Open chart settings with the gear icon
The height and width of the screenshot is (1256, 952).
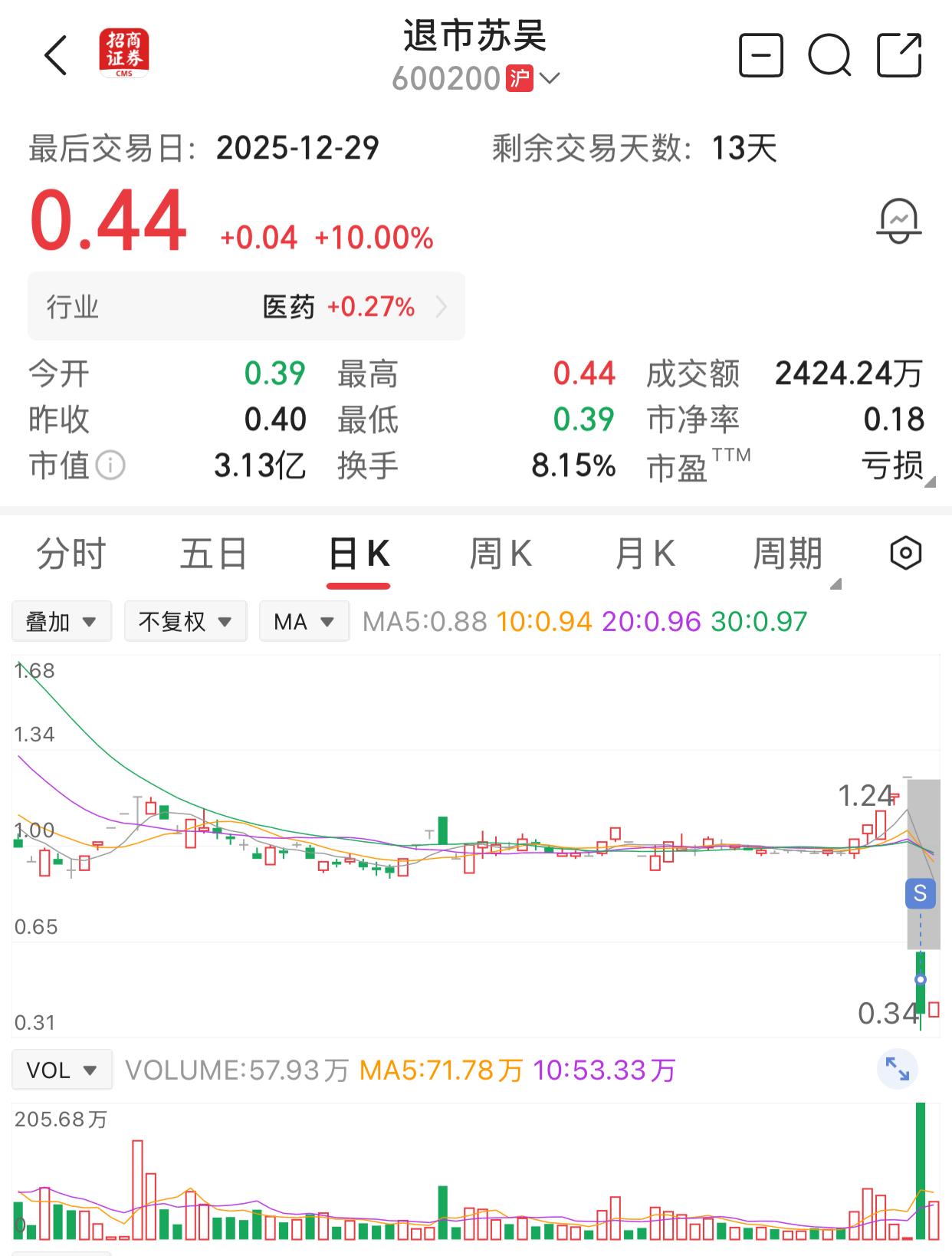[904, 554]
